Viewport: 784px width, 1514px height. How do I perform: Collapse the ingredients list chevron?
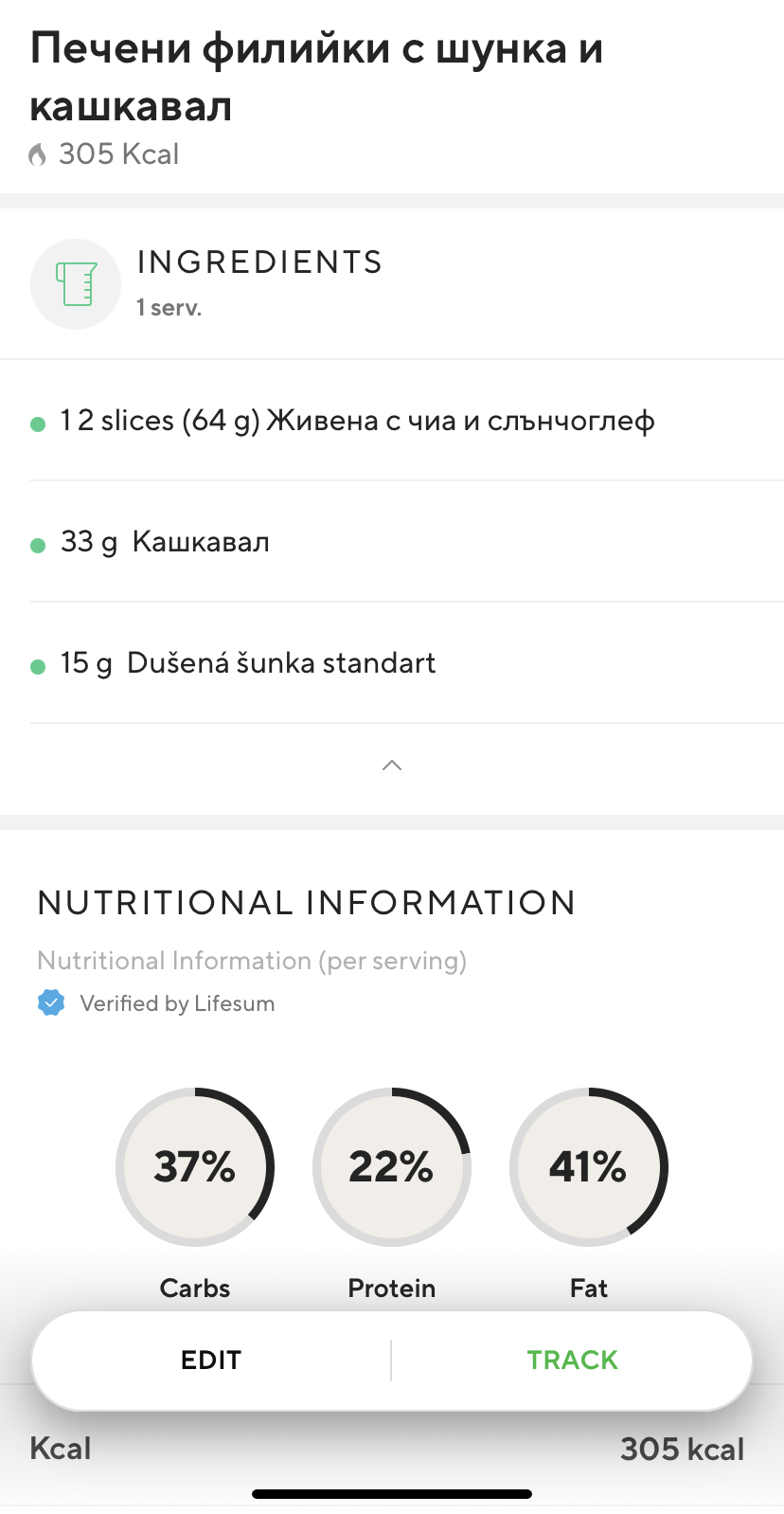pos(392,766)
